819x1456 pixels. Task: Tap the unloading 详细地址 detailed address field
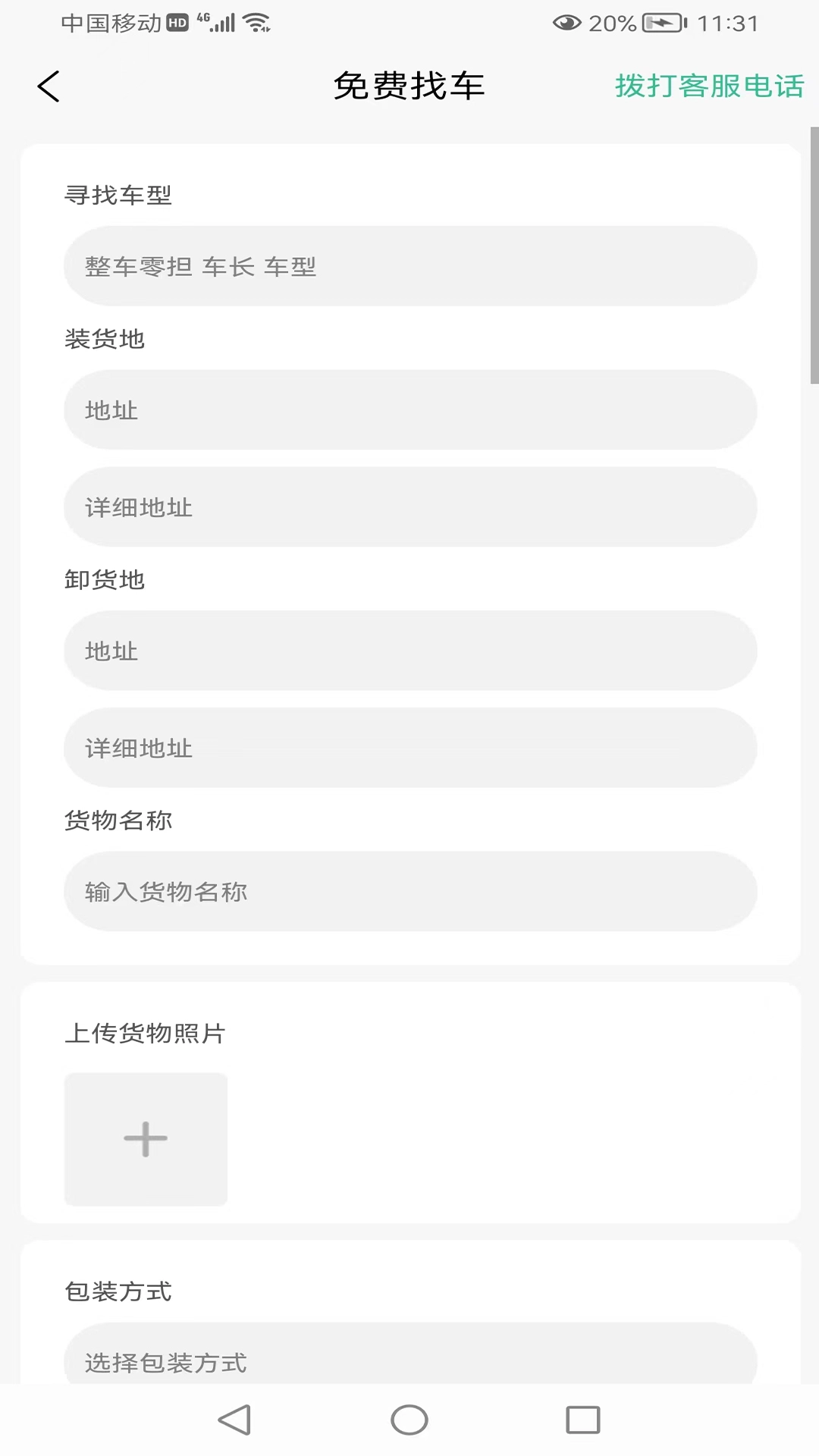409,748
